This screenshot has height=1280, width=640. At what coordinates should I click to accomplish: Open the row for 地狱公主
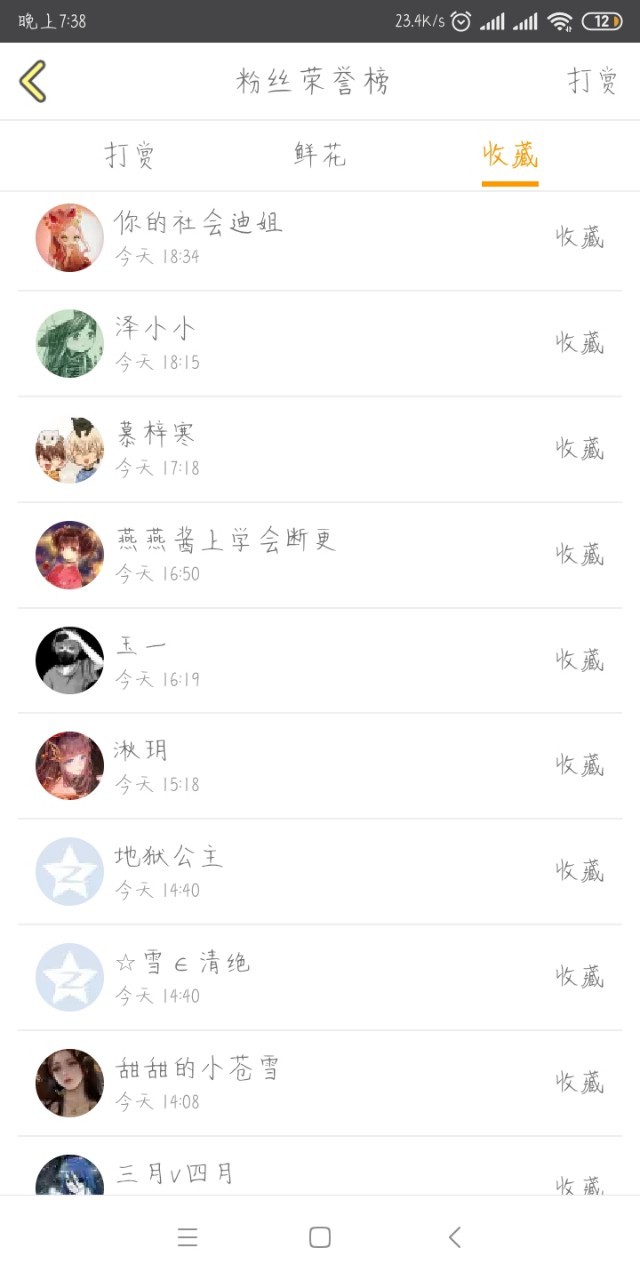pos(320,872)
